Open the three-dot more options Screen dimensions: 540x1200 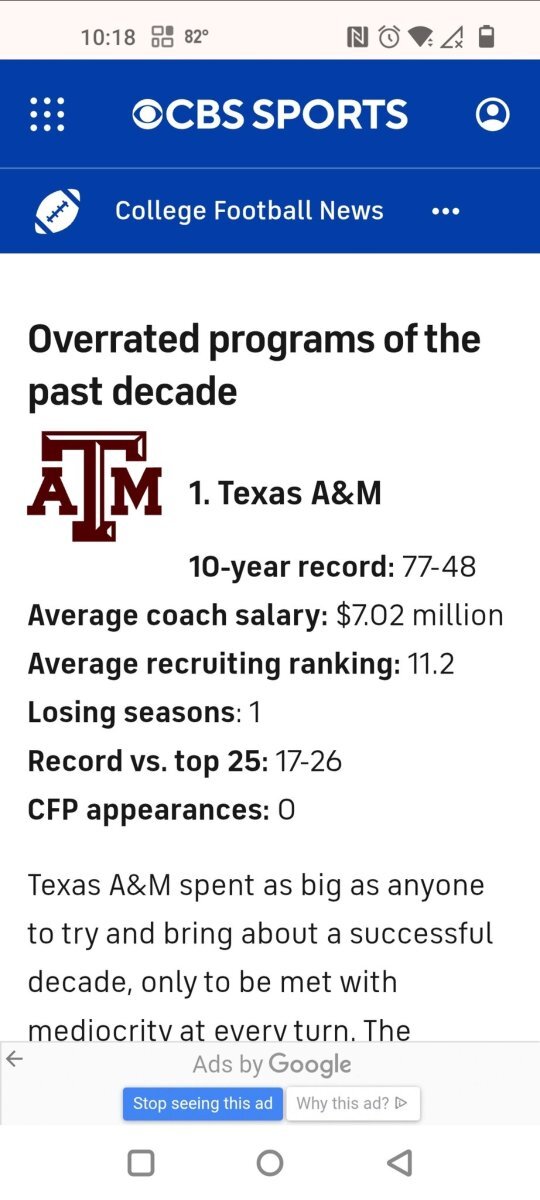445,211
